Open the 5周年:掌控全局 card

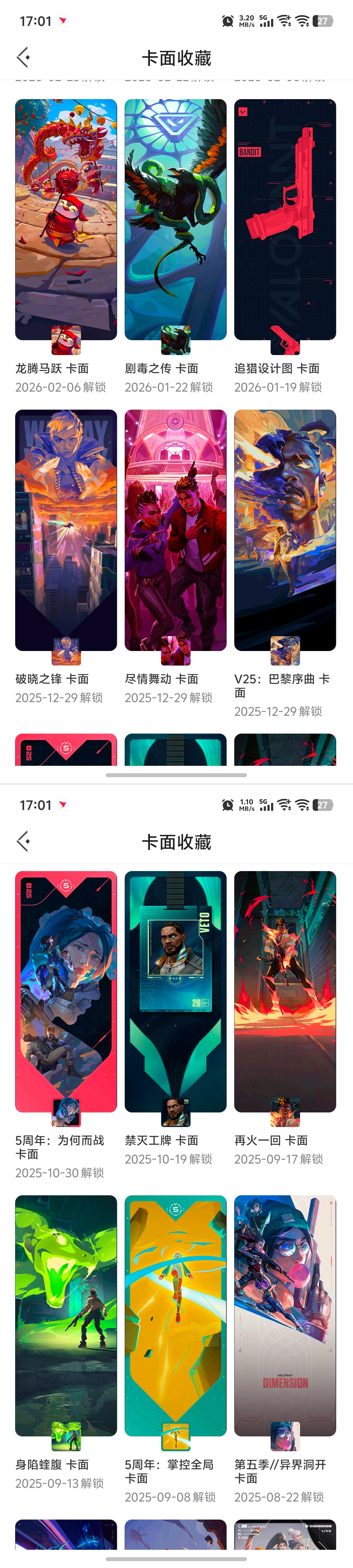175,1315
